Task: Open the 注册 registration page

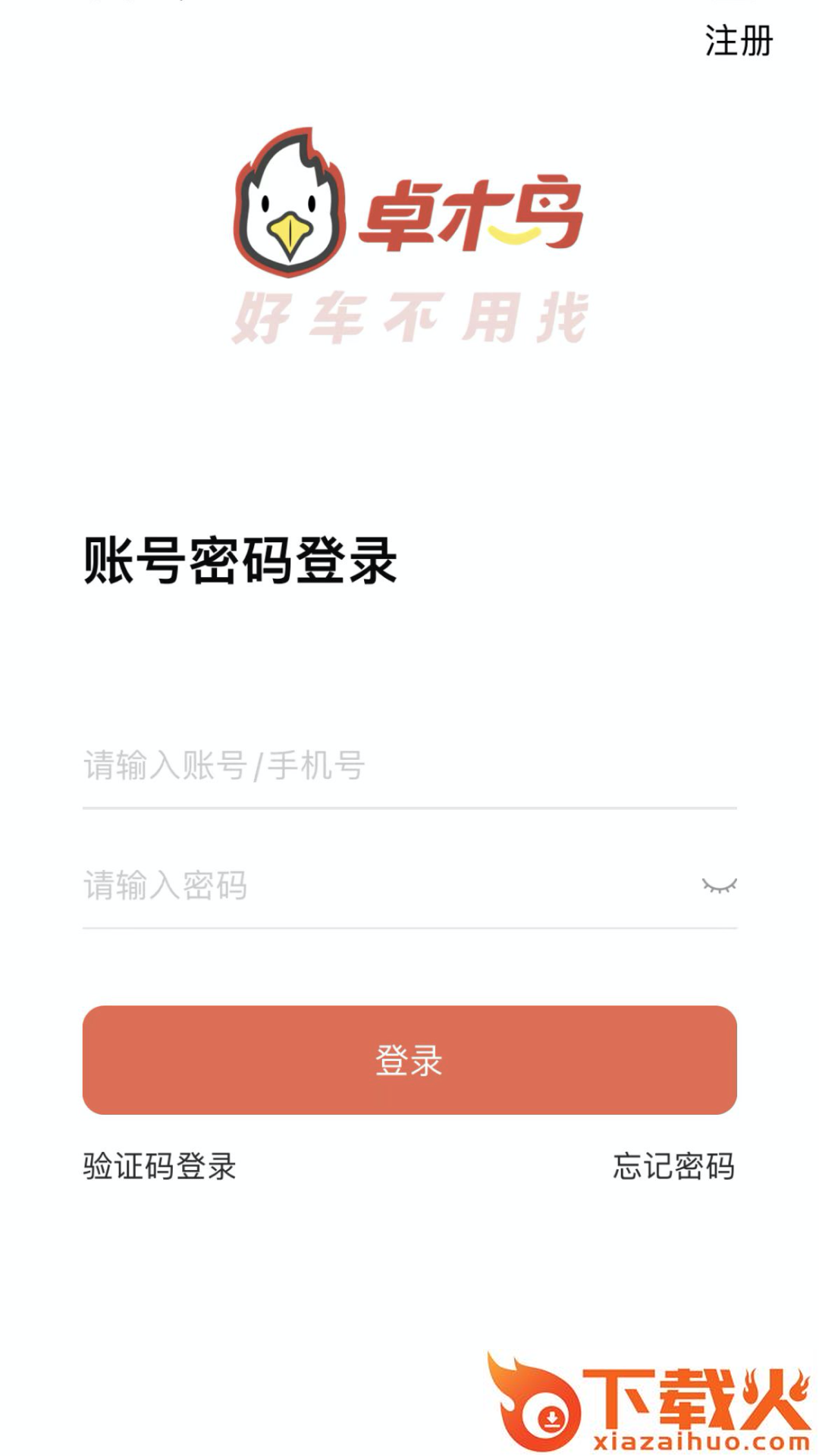Action: click(x=739, y=41)
